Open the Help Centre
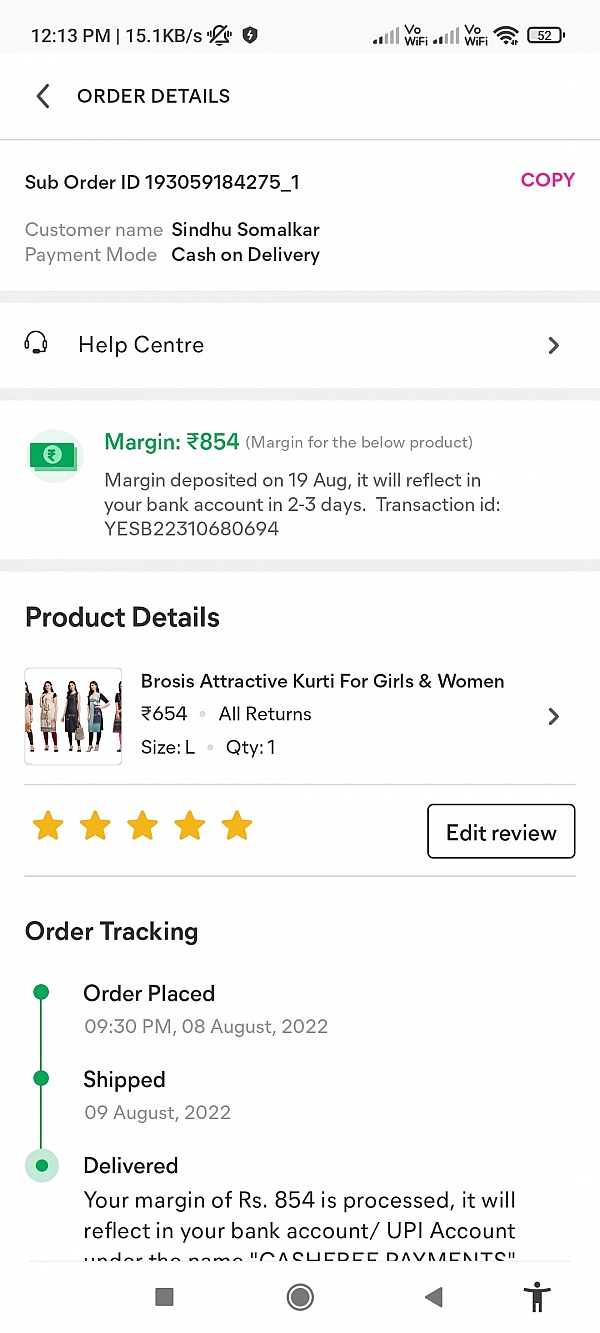600x1333 pixels. (300, 345)
